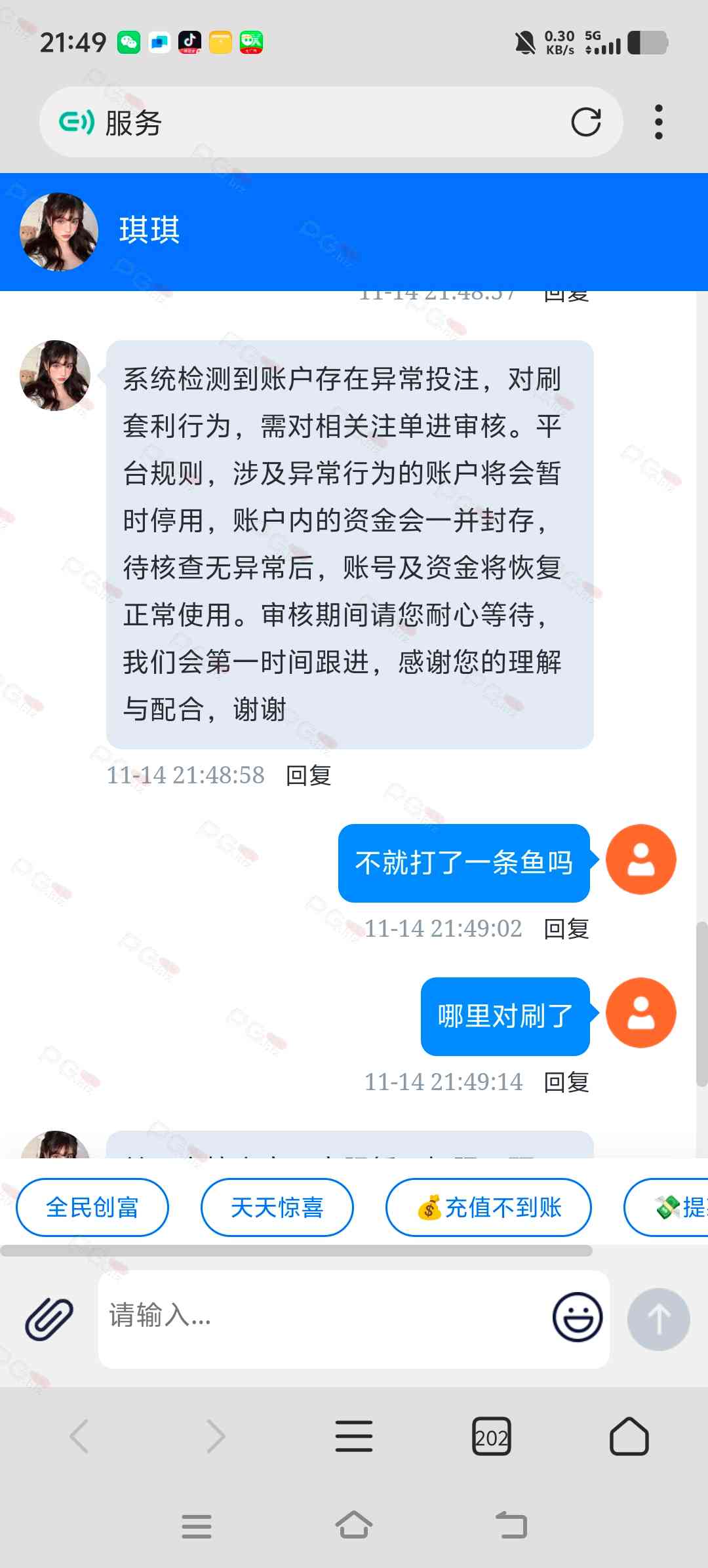Tap 回复 under 不就打了一条鱼吗
This screenshot has height=1568, width=708.
pyautogui.click(x=566, y=929)
